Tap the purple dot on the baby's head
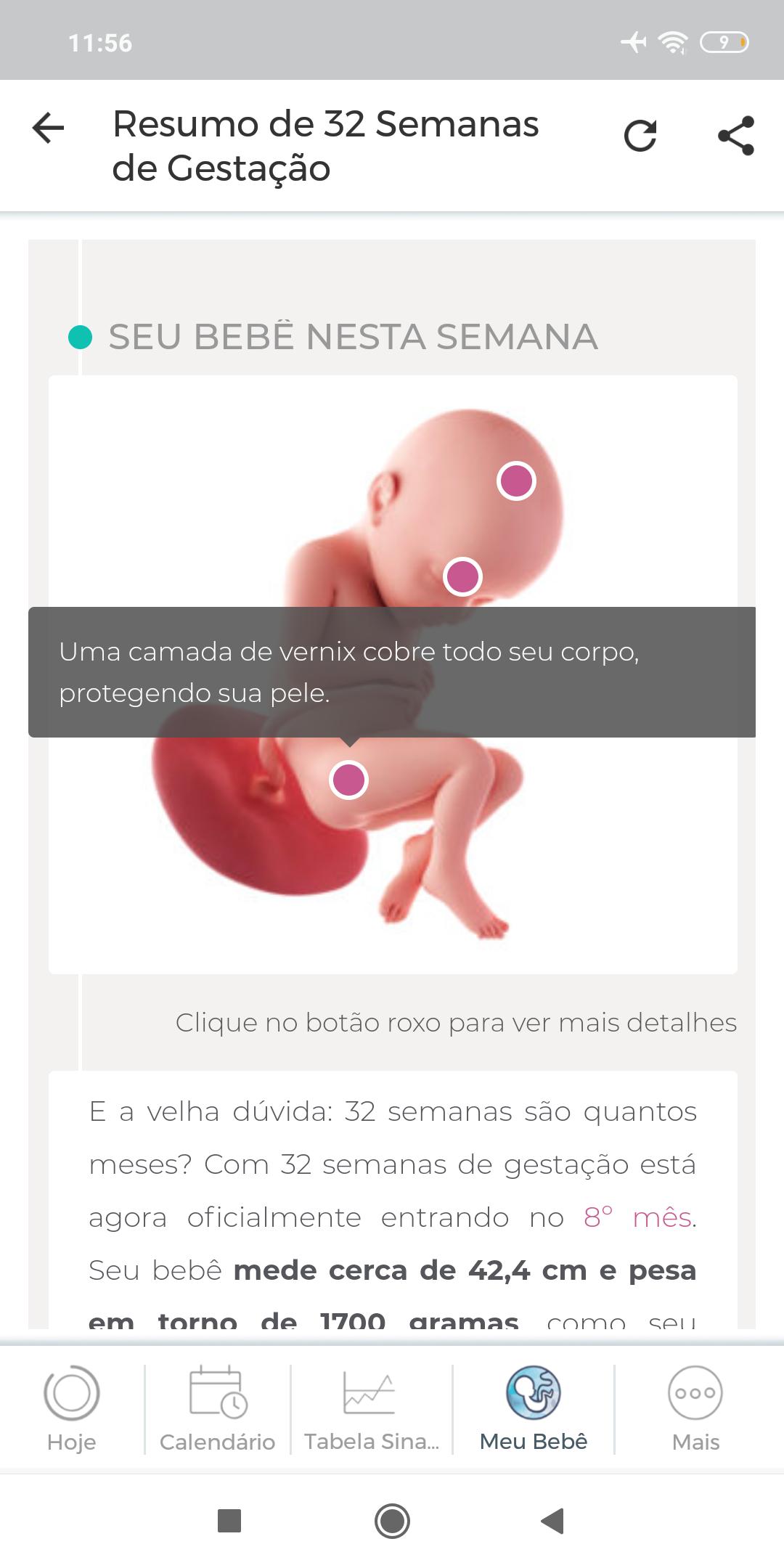The width and height of the screenshot is (784, 1568). click(x=516, y=481)
